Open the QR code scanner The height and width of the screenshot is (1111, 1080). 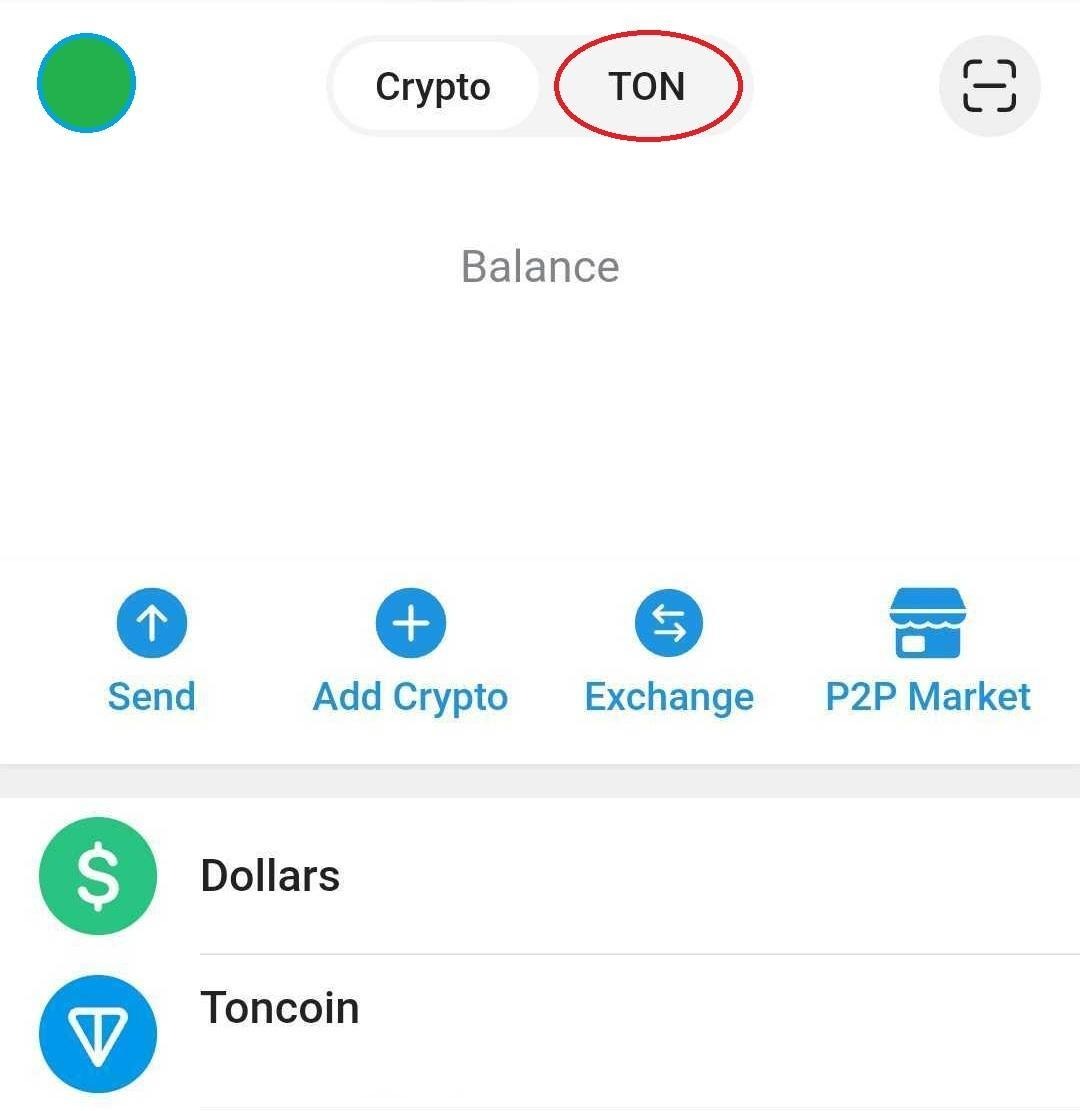pos(989,86)
